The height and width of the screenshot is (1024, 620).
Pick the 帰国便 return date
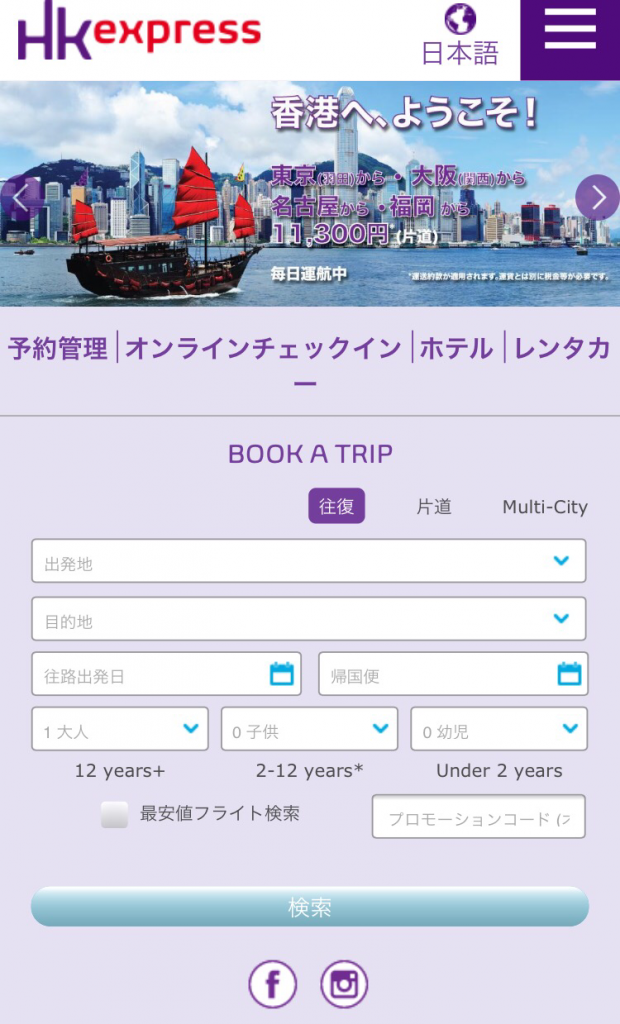coord(452,675)
